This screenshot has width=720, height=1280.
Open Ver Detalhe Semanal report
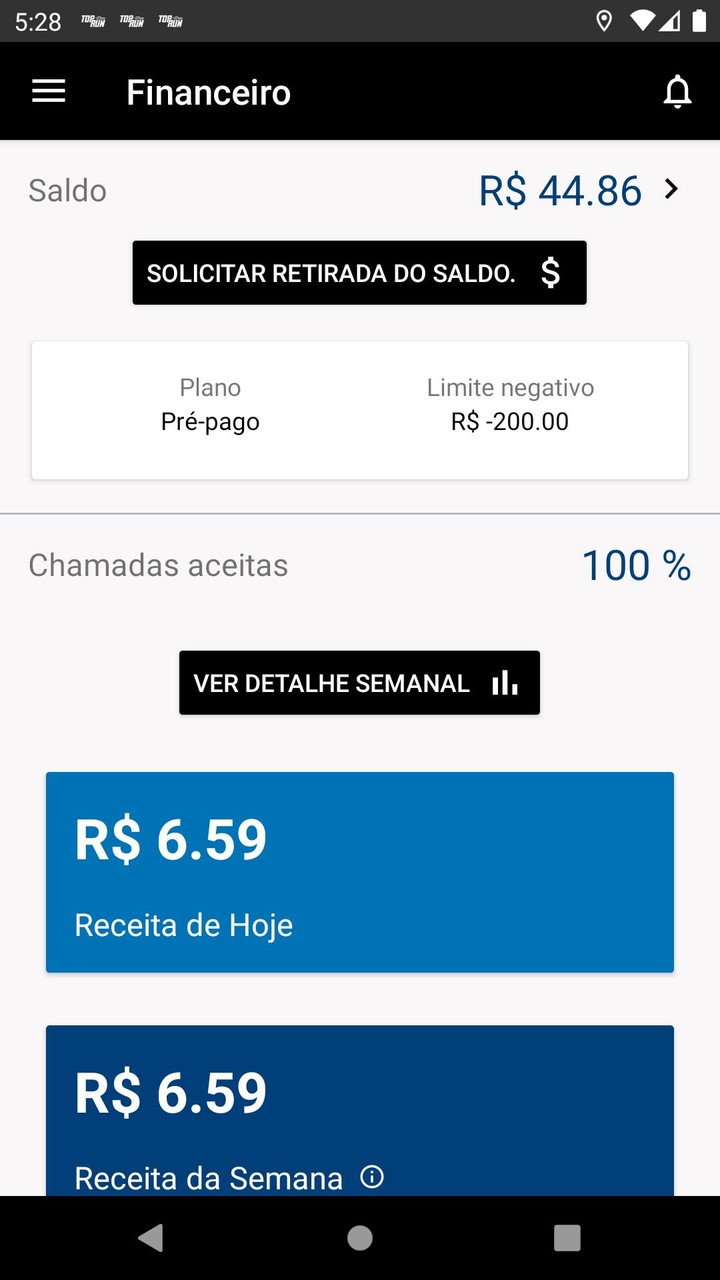(x=359, y=683)
